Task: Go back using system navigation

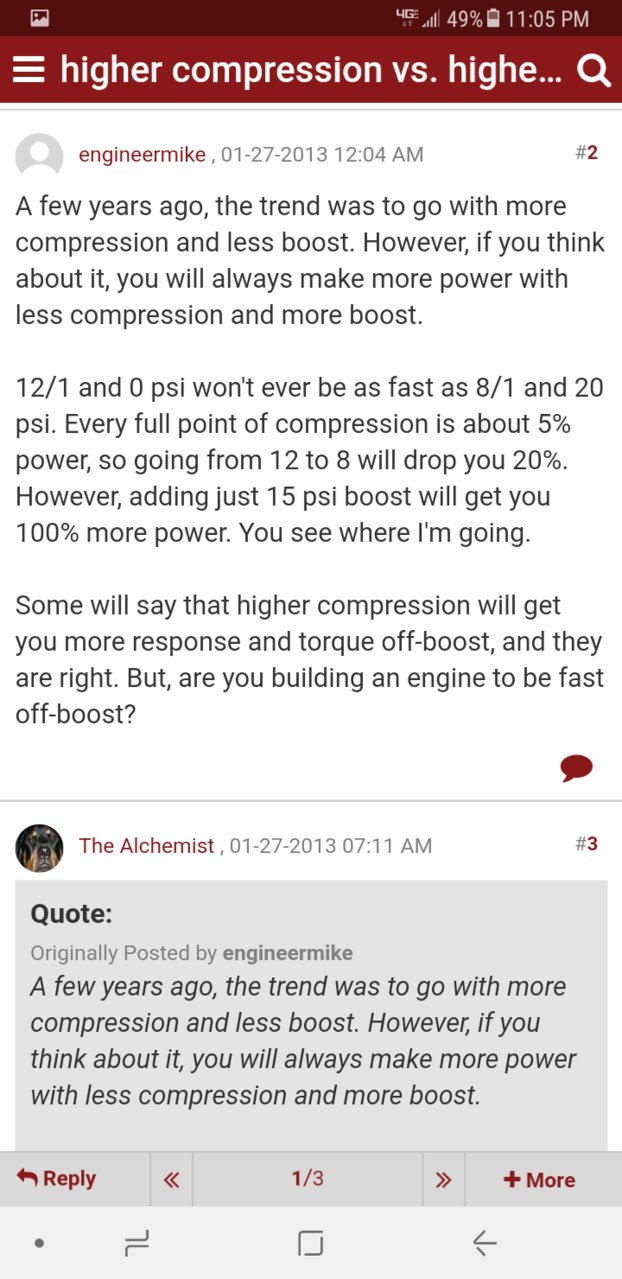Action: pyautogui.click(x=485, y=1243)
